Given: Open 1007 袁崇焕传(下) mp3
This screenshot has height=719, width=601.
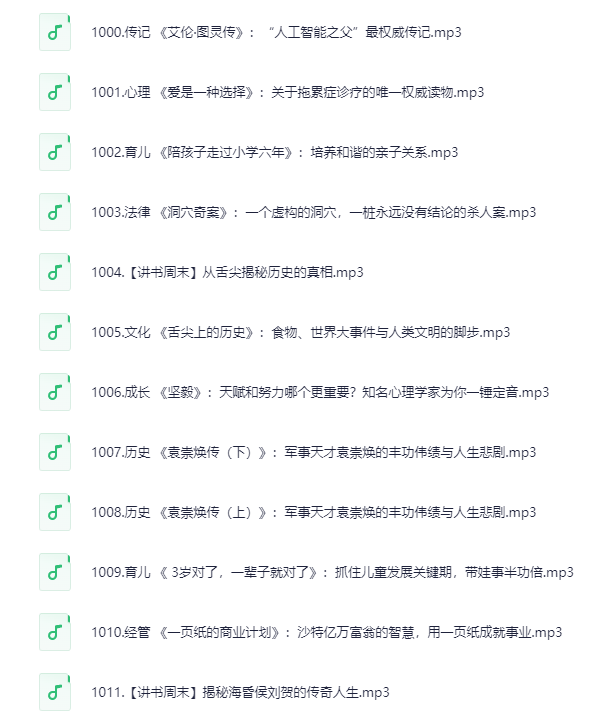Looking at the screenshot, I should [314, 453].
